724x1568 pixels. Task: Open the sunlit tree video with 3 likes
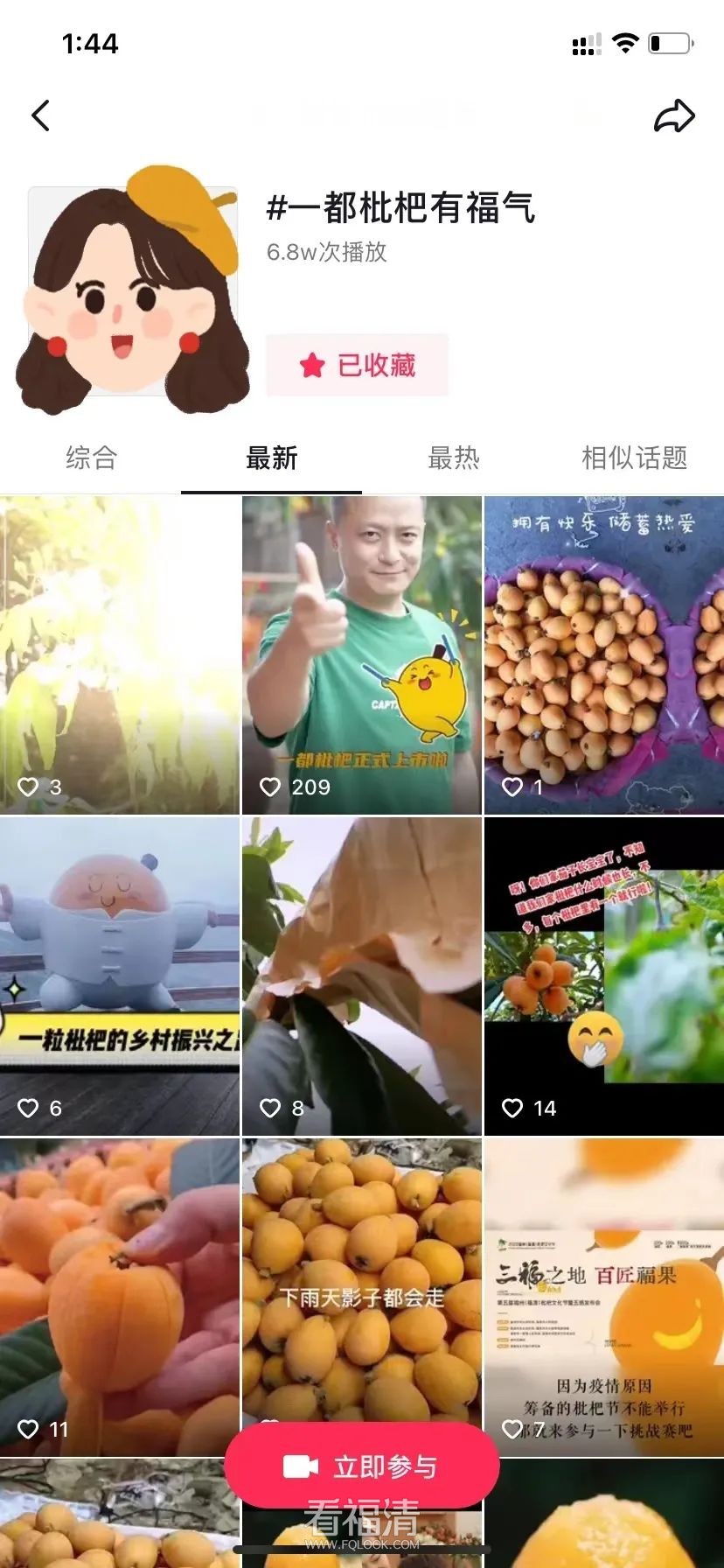(120, 654)
